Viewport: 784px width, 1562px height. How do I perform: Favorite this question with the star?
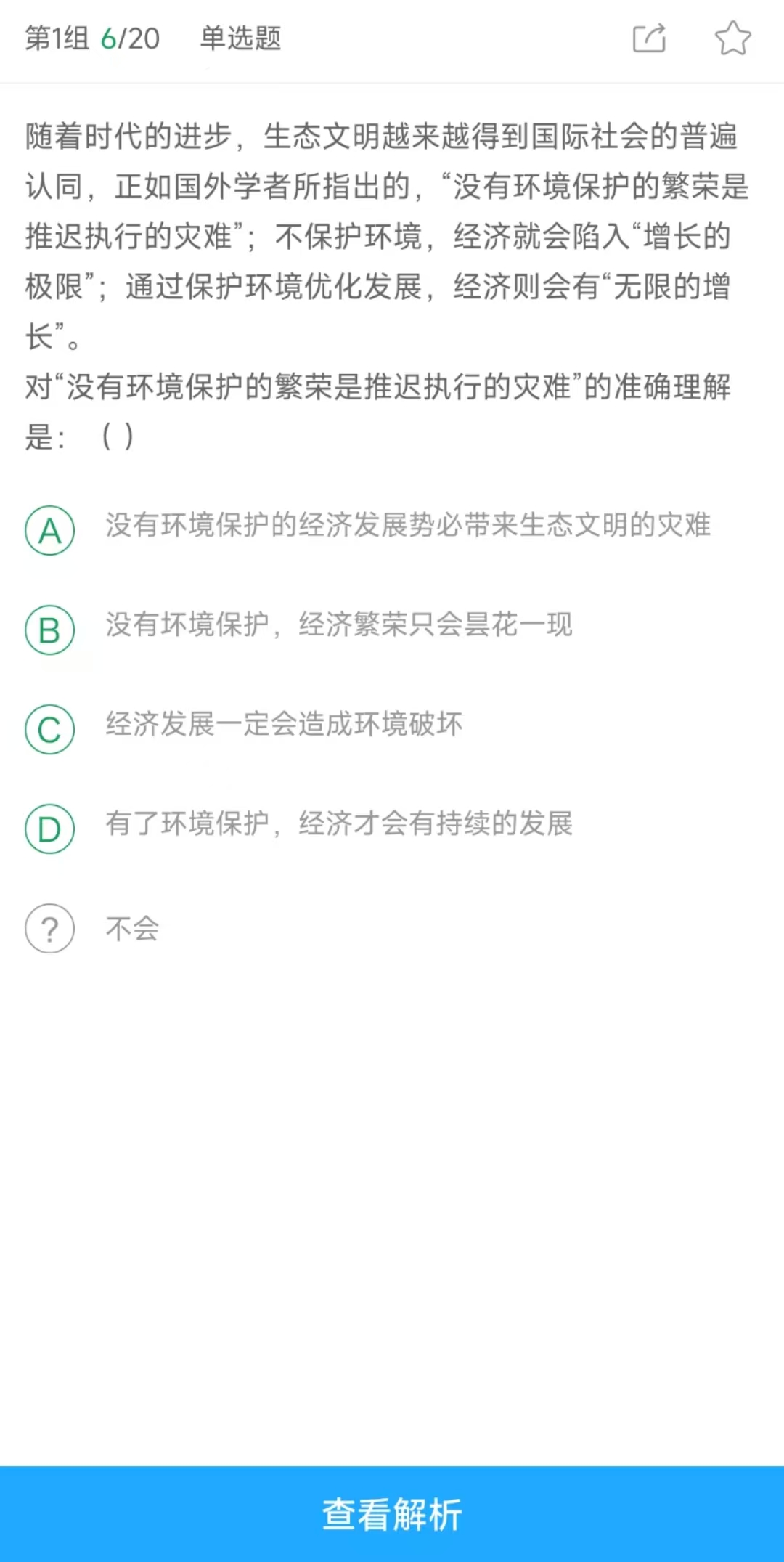click(732, 38)
